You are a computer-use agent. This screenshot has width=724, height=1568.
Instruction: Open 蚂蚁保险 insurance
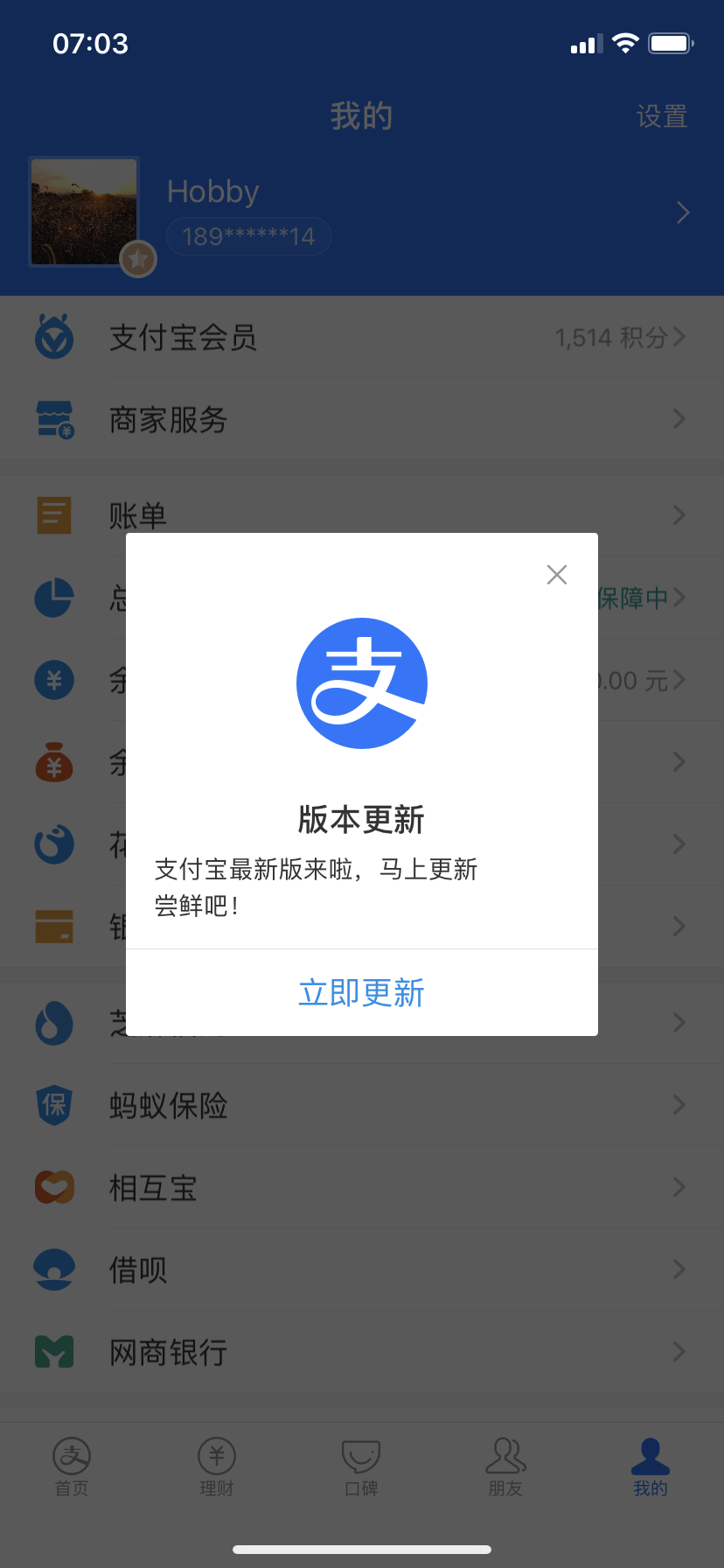pos(362,1106)
